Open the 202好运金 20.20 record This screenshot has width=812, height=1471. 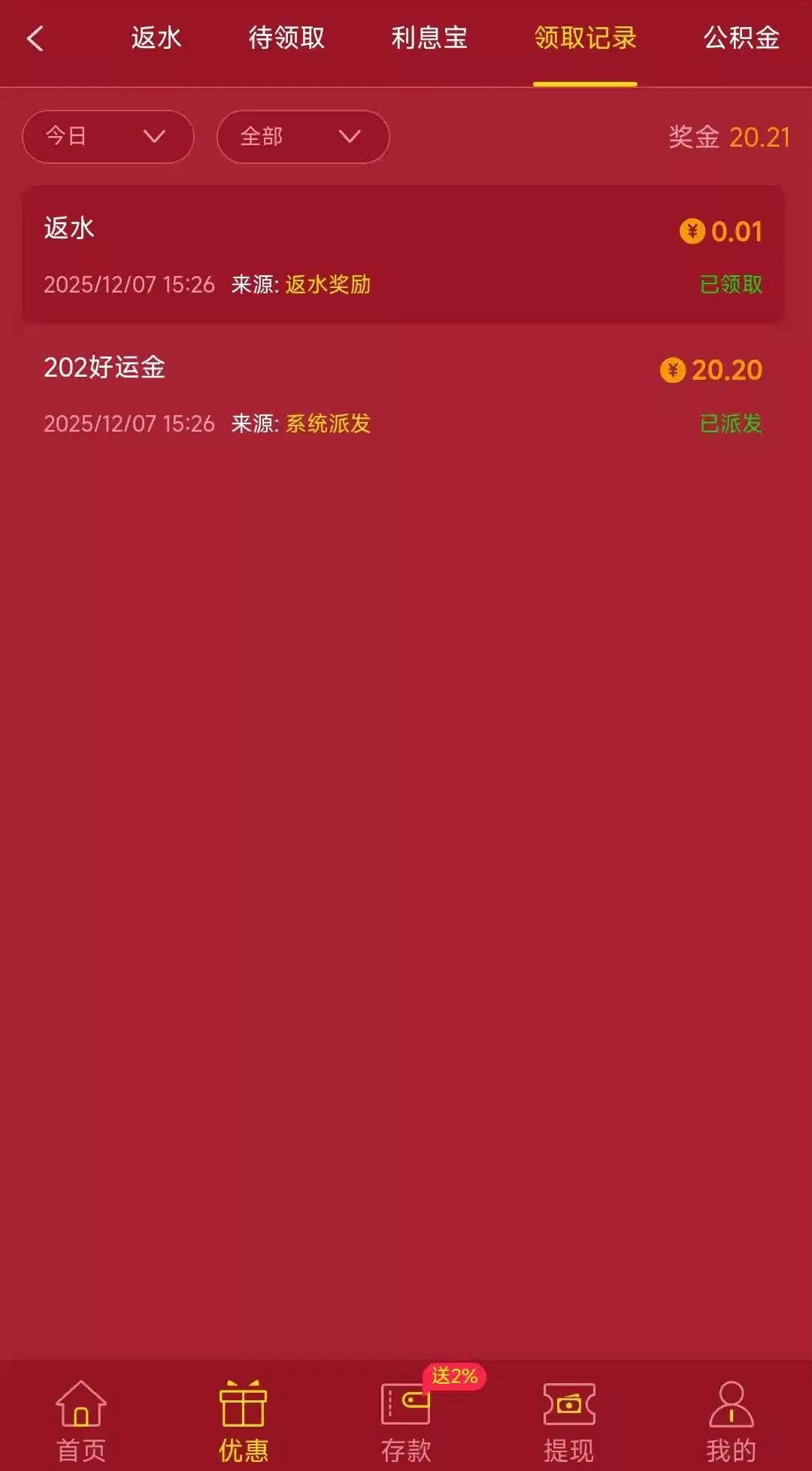coord(403,394)
